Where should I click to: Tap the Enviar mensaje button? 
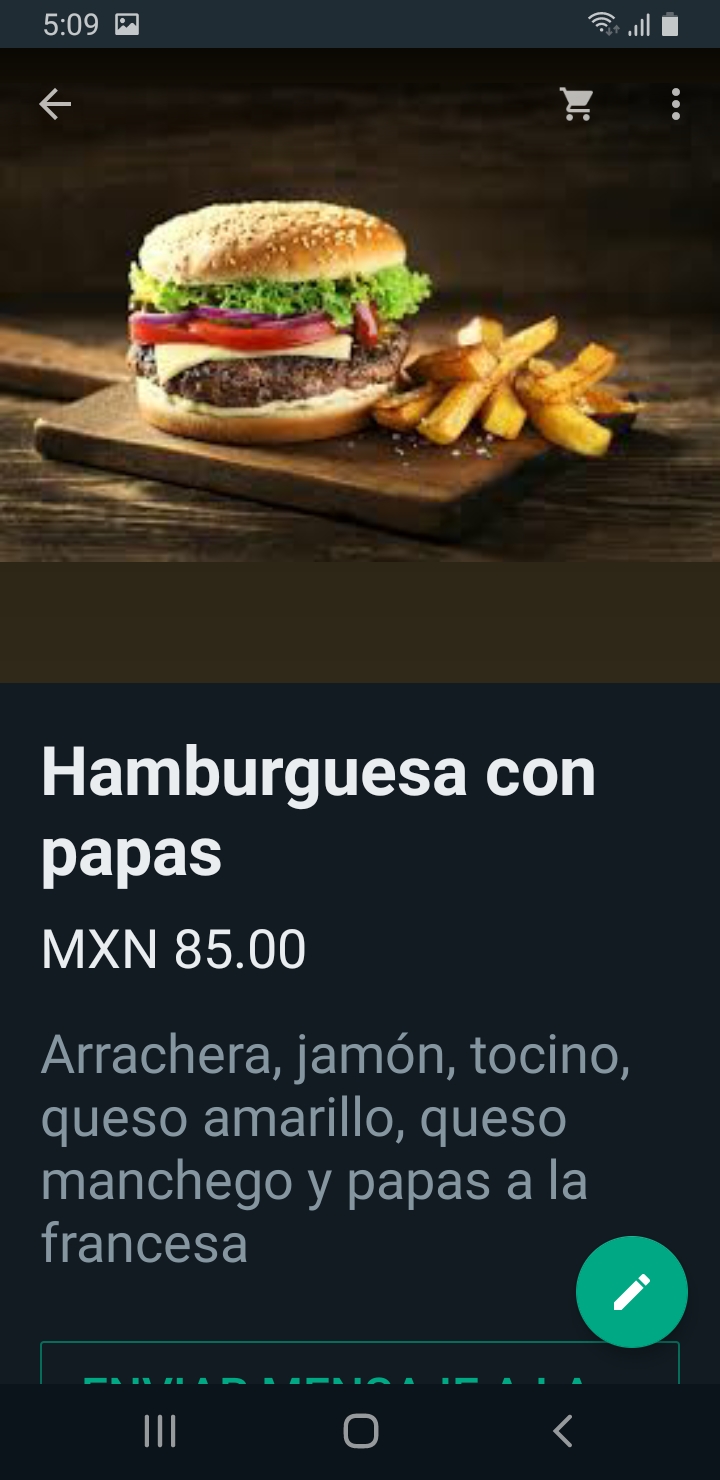(x=300, y=1366)
